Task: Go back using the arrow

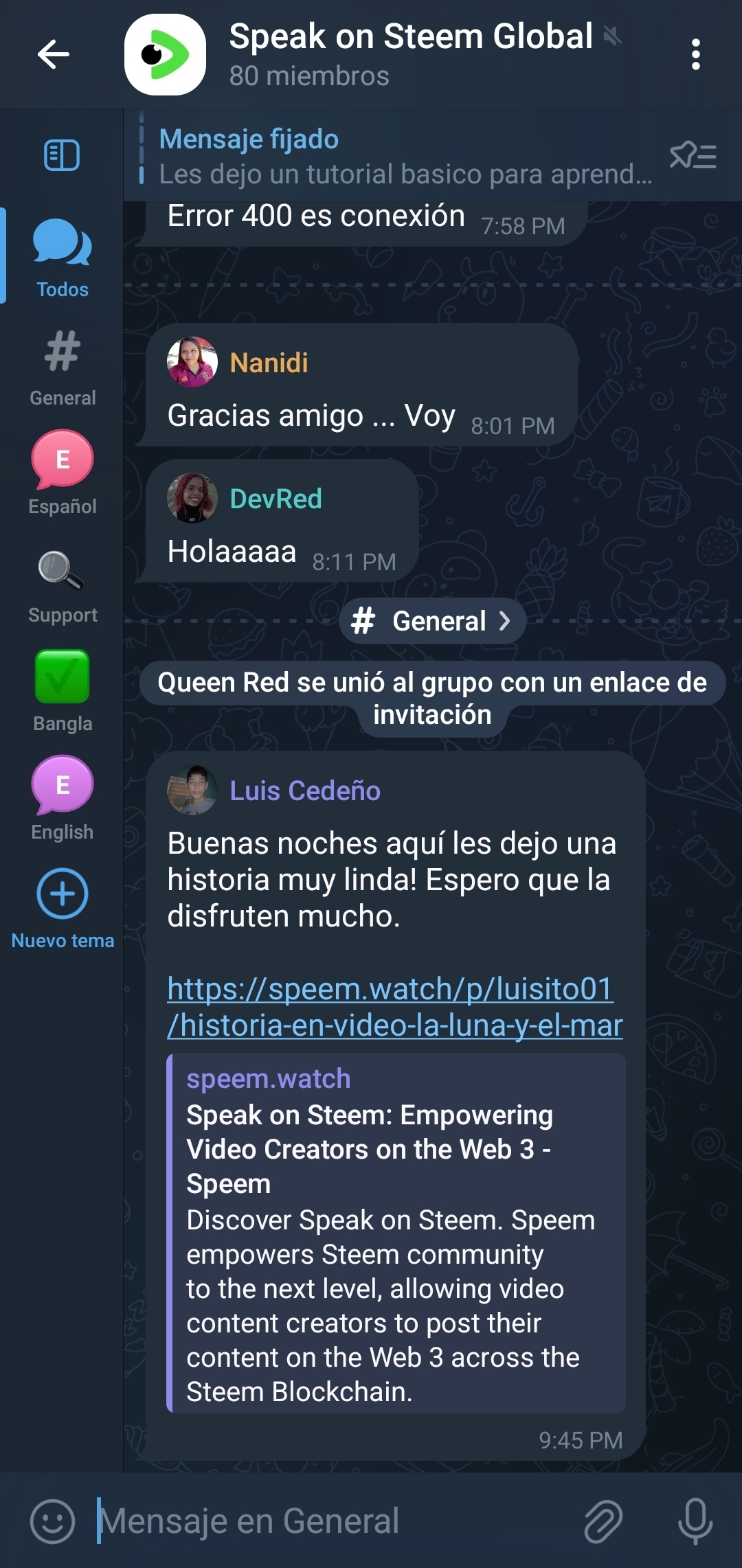Action: (54, 54)
